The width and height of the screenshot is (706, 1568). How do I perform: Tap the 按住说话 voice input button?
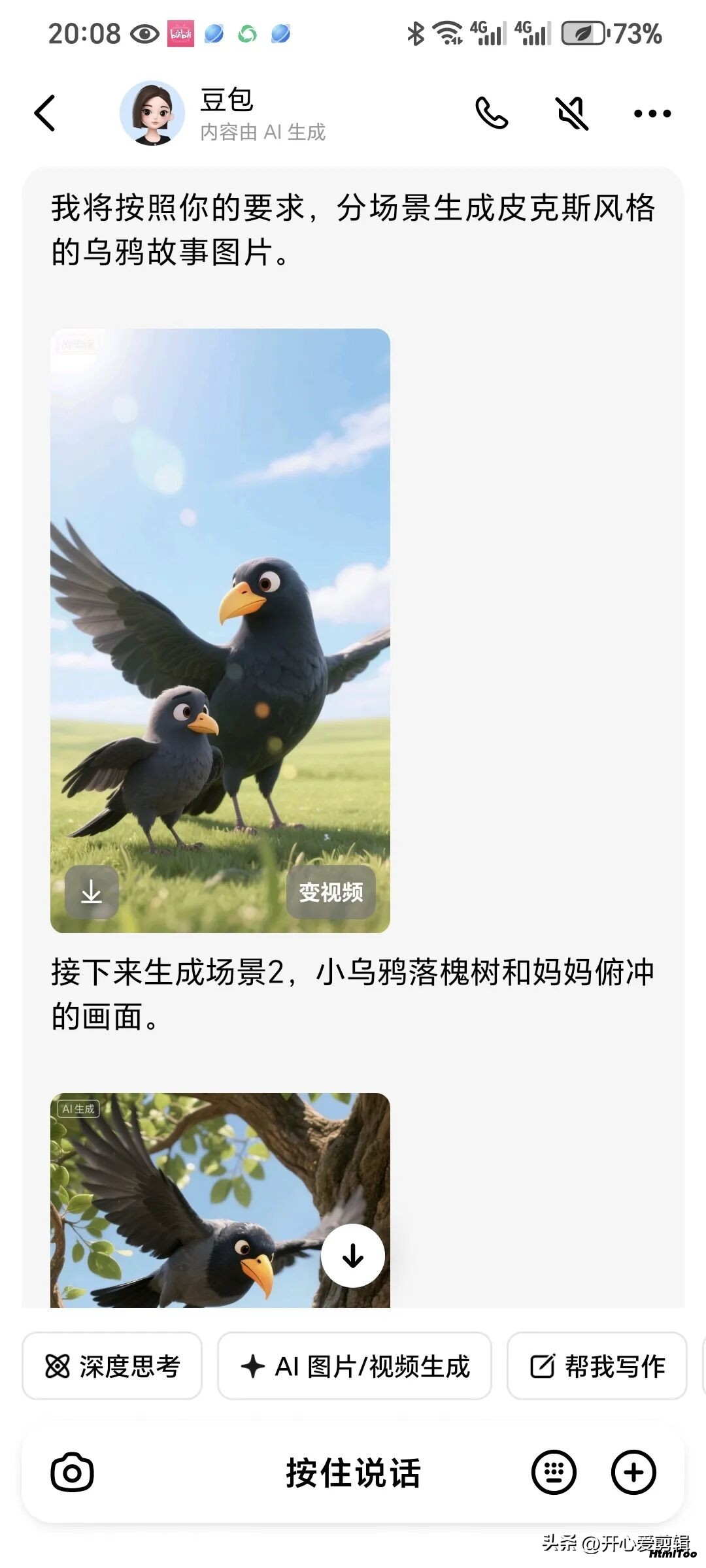coord(353,1473)
